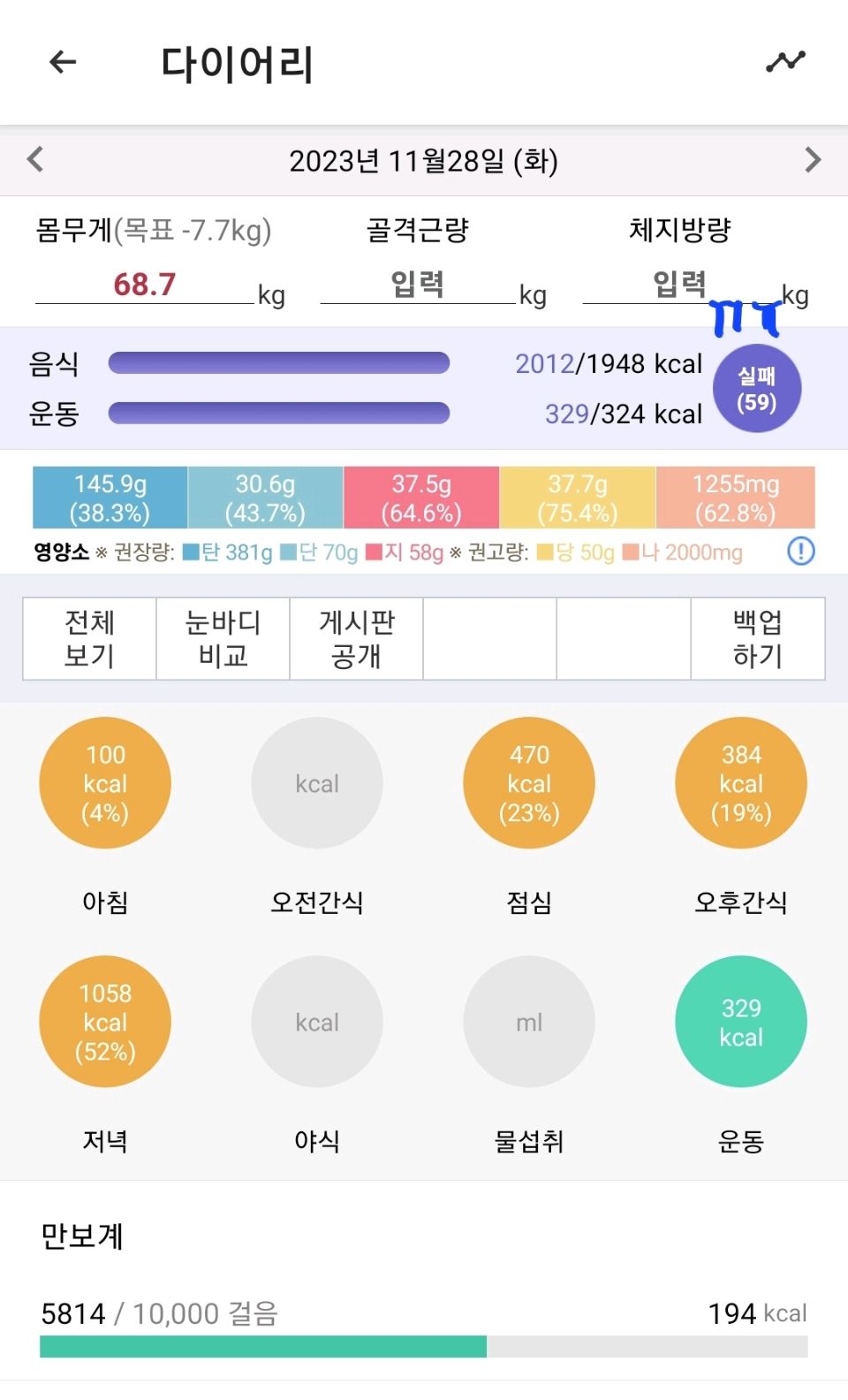This screenshot has width=848, height=1400.
Task: Enter 체지방량 value
Action: click(679, 285)
